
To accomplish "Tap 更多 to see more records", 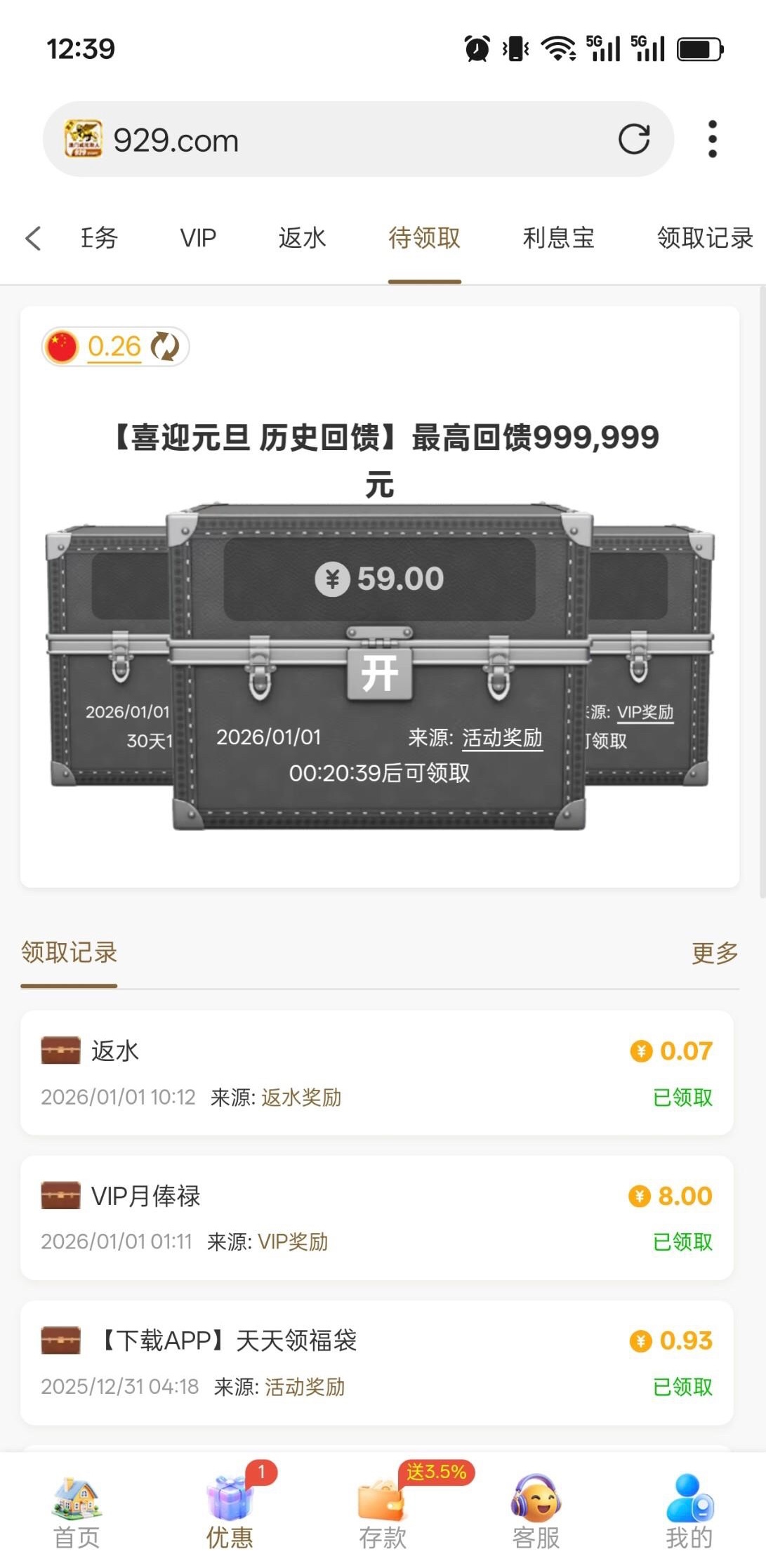I will point(714,953).
